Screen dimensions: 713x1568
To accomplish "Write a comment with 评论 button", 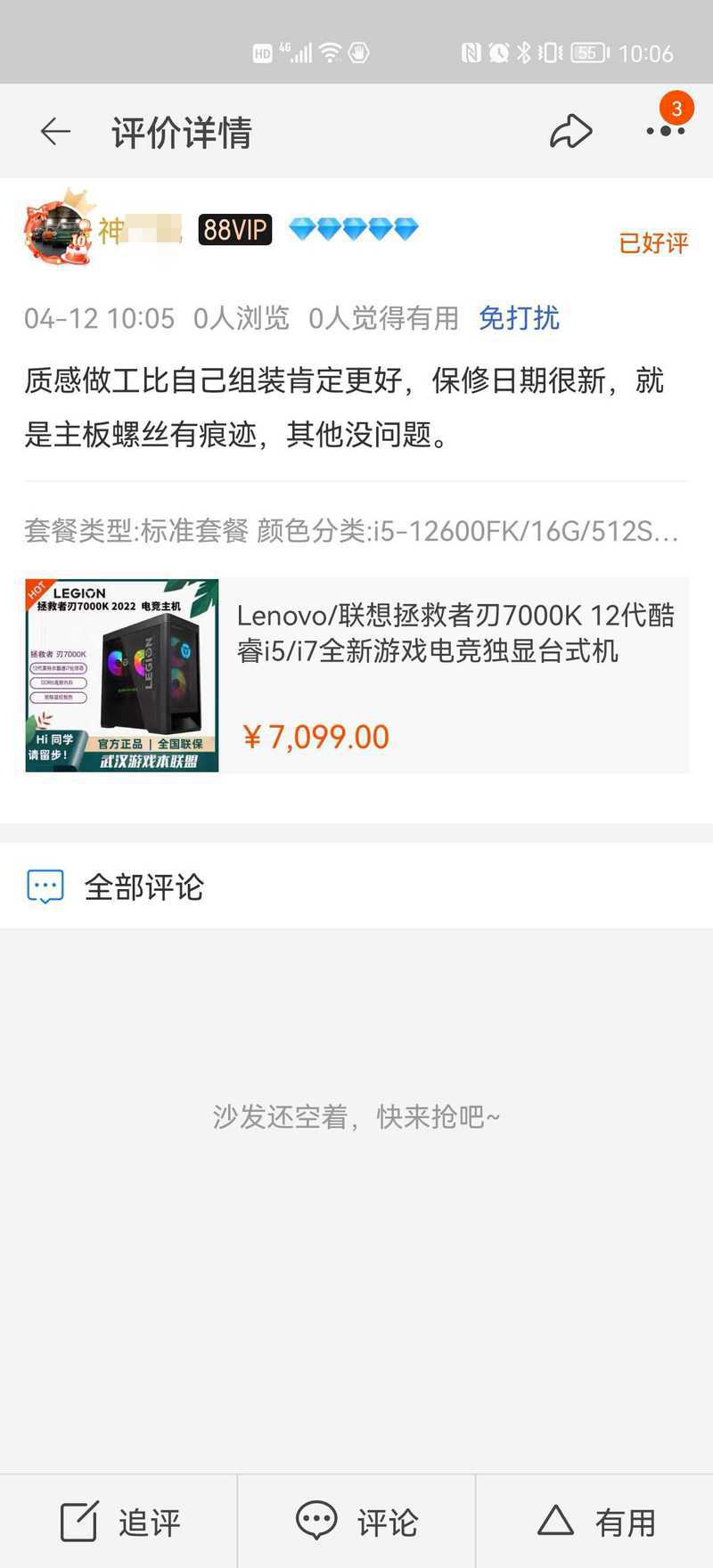I will 356,1522.
